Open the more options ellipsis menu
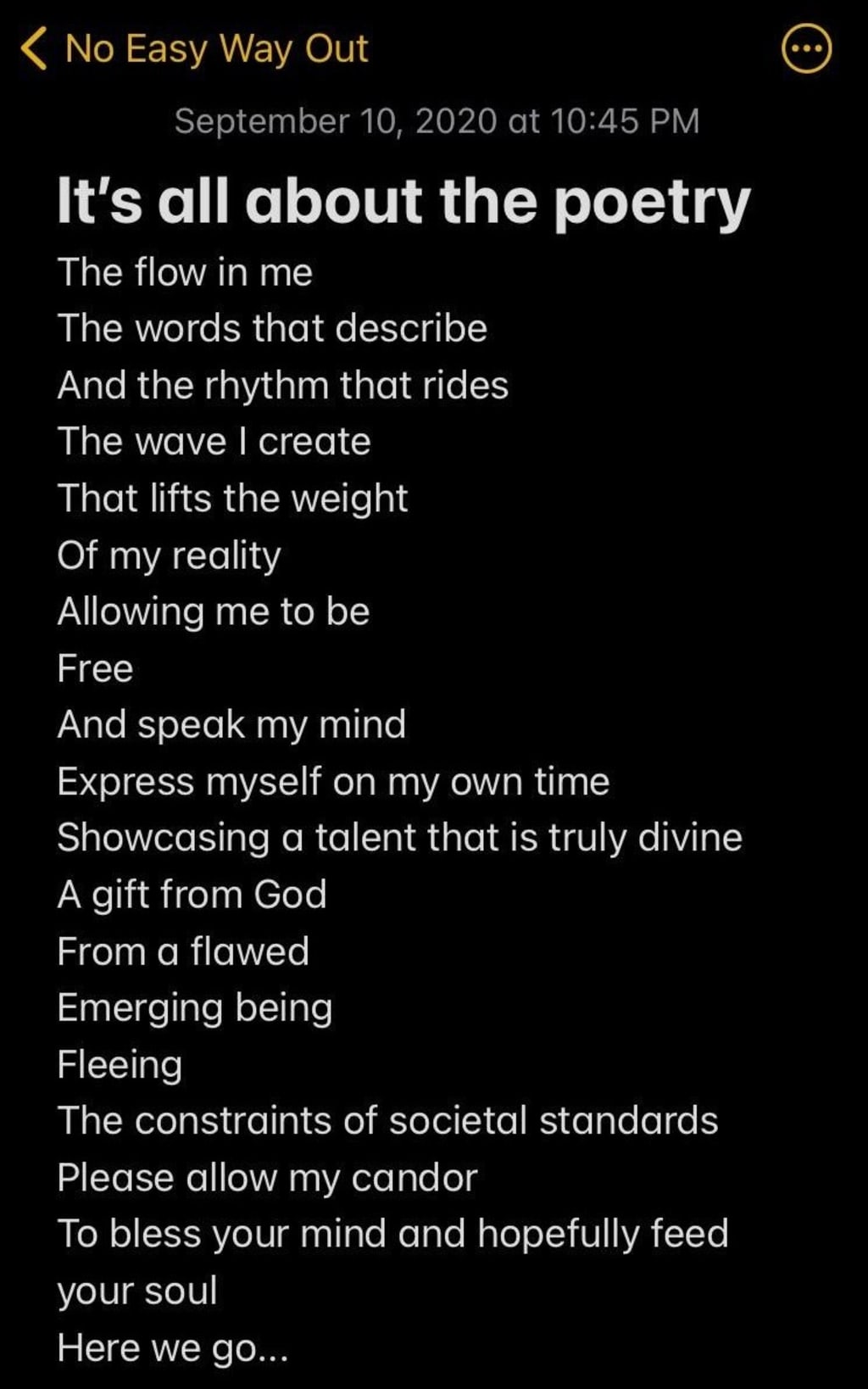Viewport: 868px width, 1389px height. (805, 49)
